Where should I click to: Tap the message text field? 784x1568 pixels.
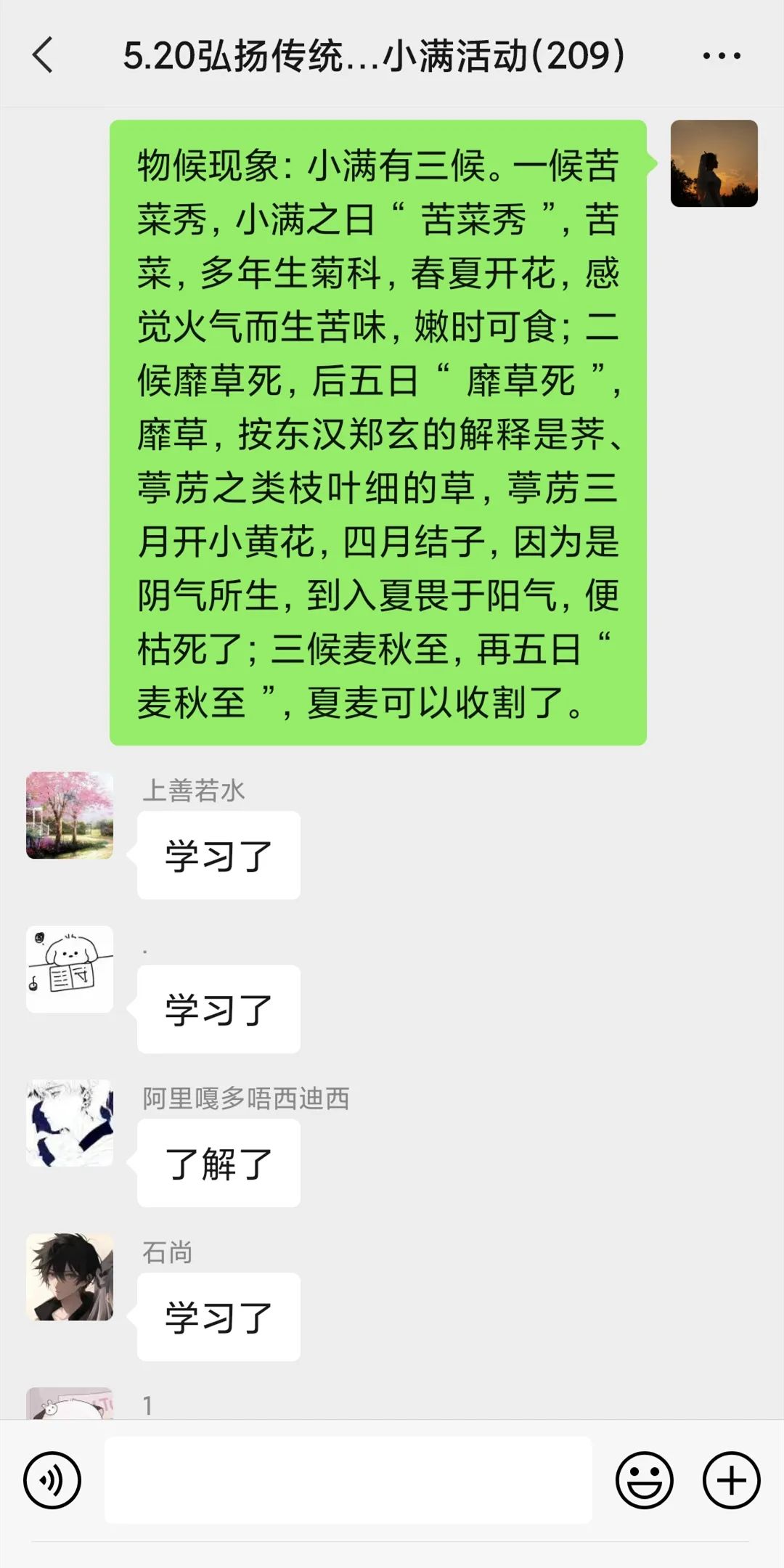[x=348, y=1480]
